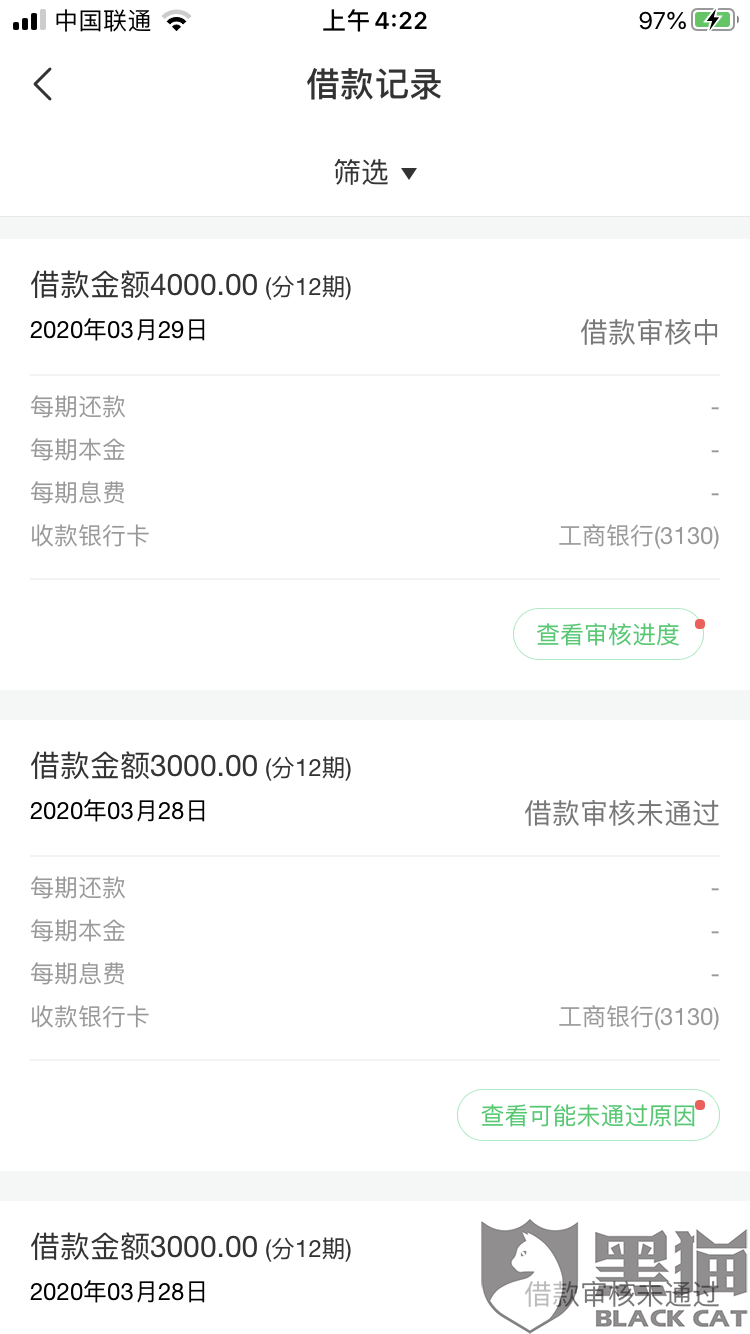Image resolution: width=750 pixels, height=1334 pixels.
Task: Tap the 查看可能未通过原因 button
Action: (588, 1116)
